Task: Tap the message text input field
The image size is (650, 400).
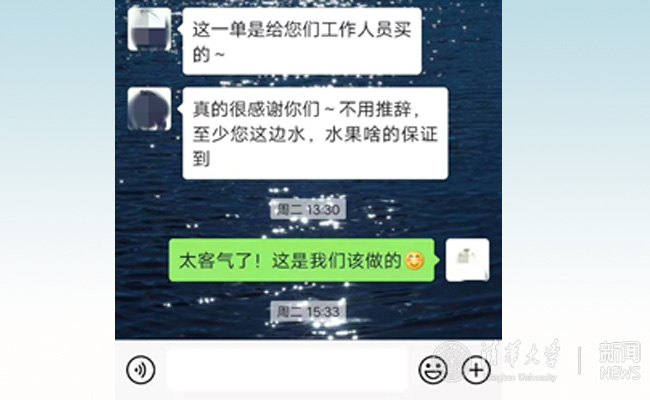Action: (286, 370)
